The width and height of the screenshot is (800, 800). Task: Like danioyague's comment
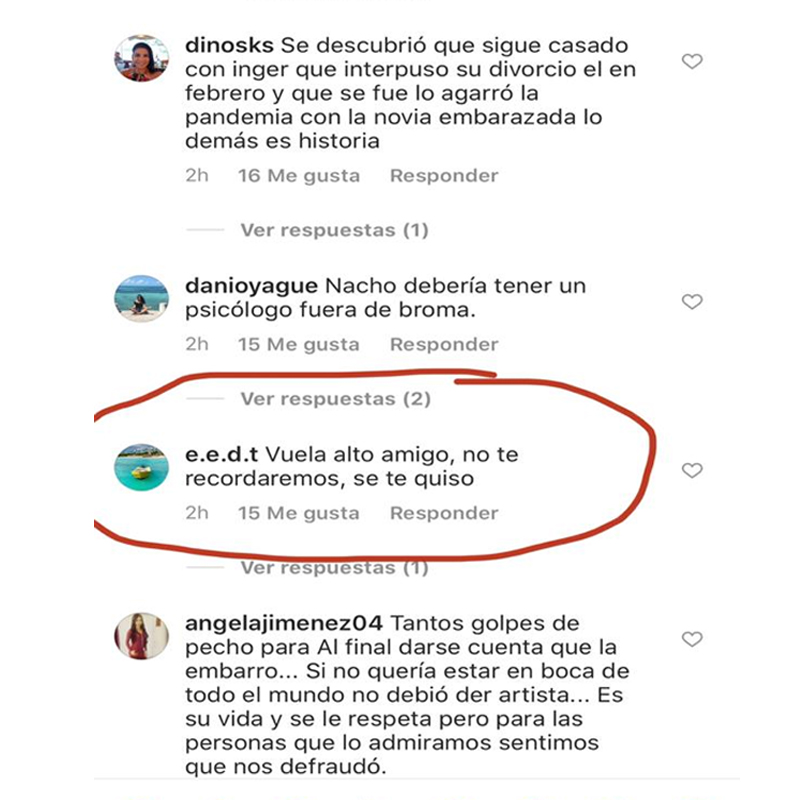click(x=692, y=301)
